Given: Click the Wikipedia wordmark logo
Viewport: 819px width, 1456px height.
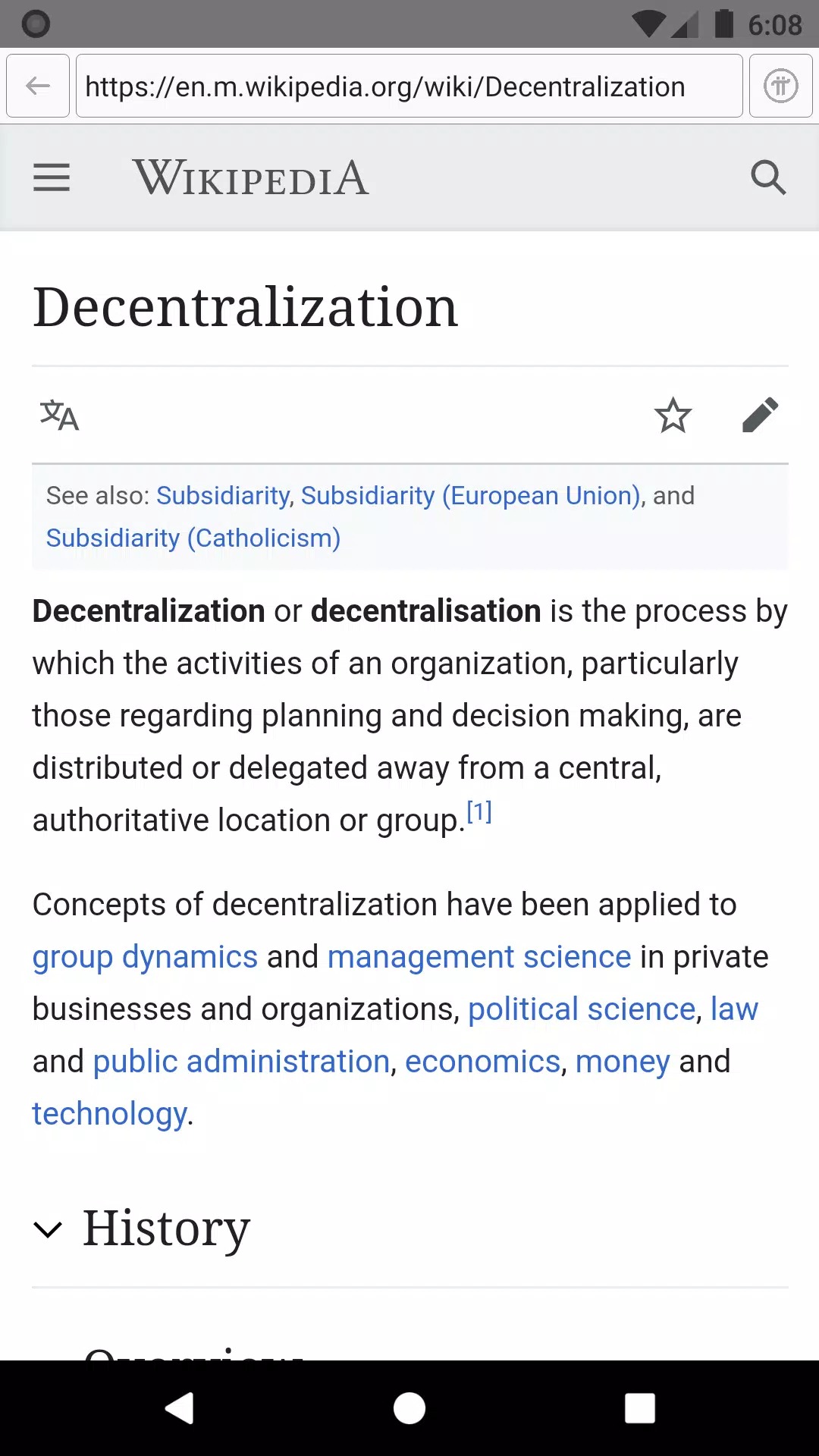Looking at the screenshot, I should (250, 177).
